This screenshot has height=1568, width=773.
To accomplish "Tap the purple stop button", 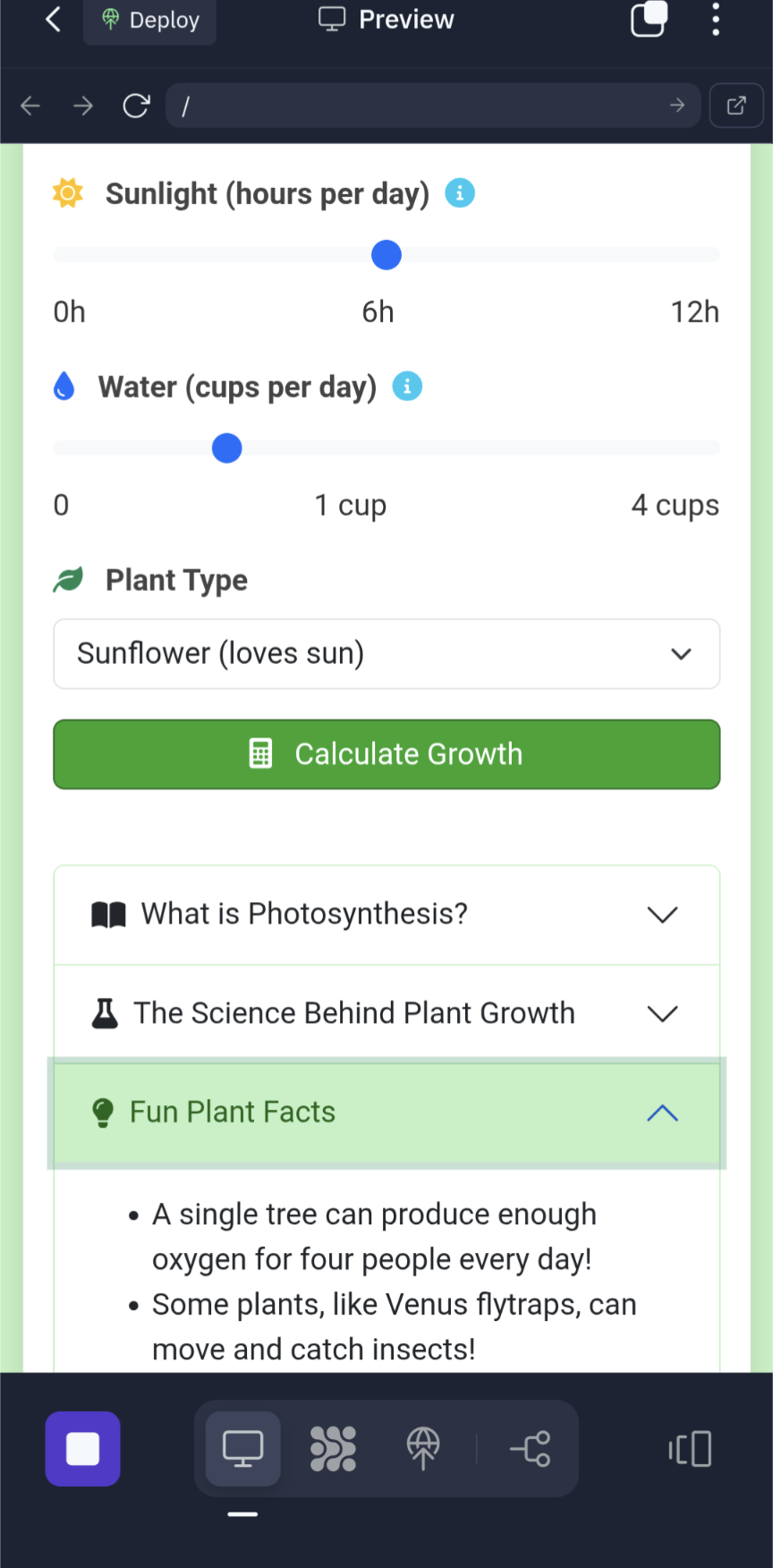I will click(x=83, y=1449).
